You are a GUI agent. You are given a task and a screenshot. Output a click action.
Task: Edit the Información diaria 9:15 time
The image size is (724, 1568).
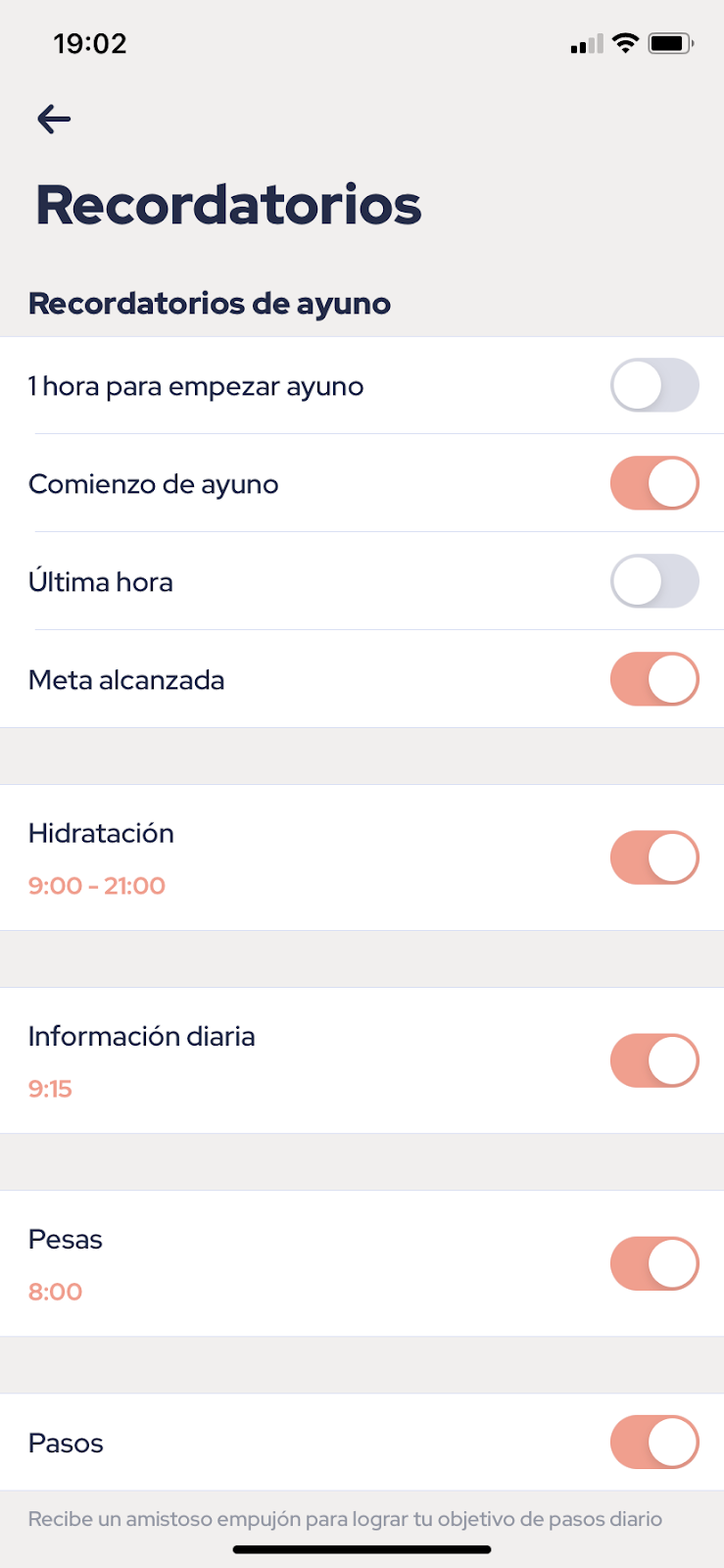51,1089
